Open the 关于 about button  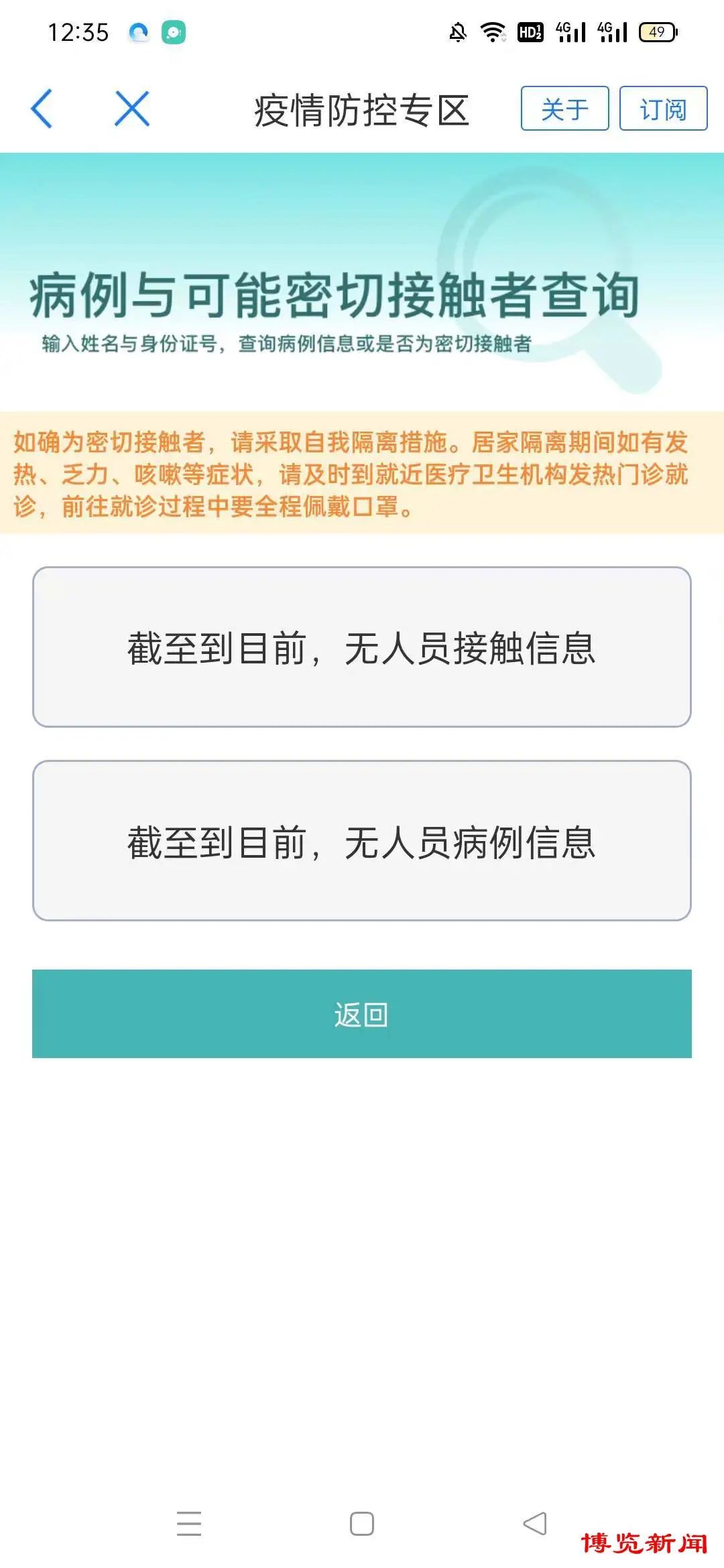pyautogui.click(x=564, y=109)
